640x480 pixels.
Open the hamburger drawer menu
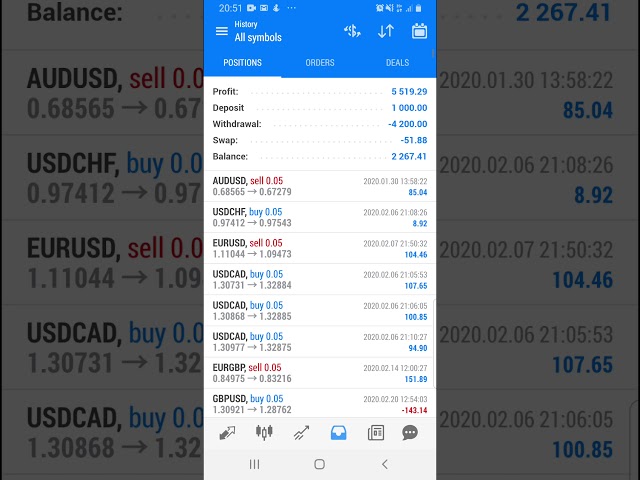pyautogui.click(x=221, y=31)
